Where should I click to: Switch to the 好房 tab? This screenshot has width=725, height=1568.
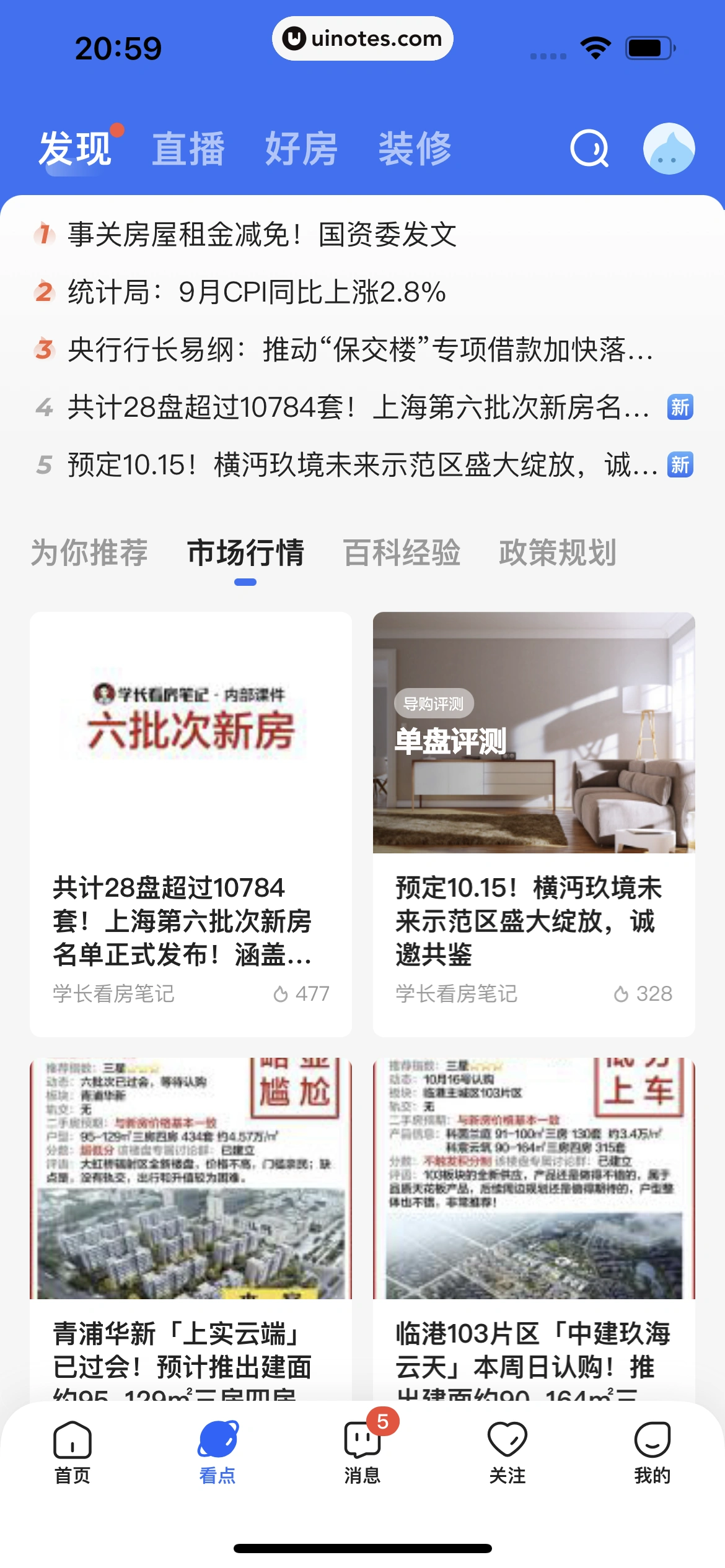301,149
